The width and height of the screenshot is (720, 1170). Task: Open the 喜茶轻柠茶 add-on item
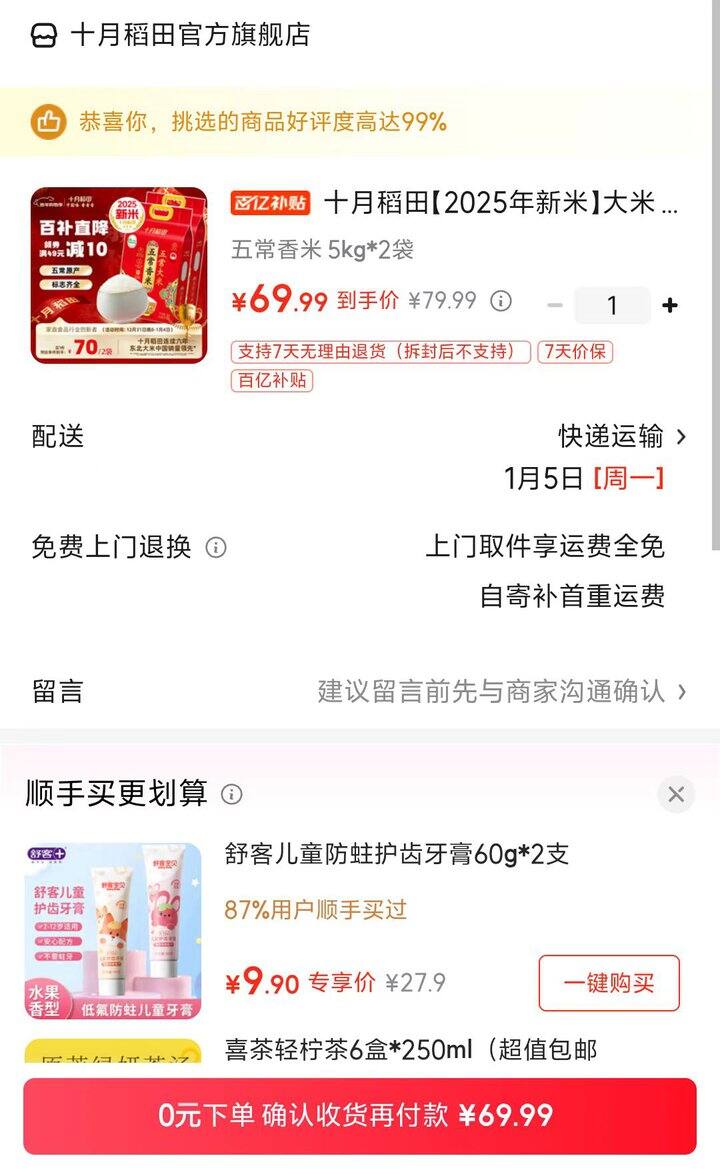tap(410, 1049)
